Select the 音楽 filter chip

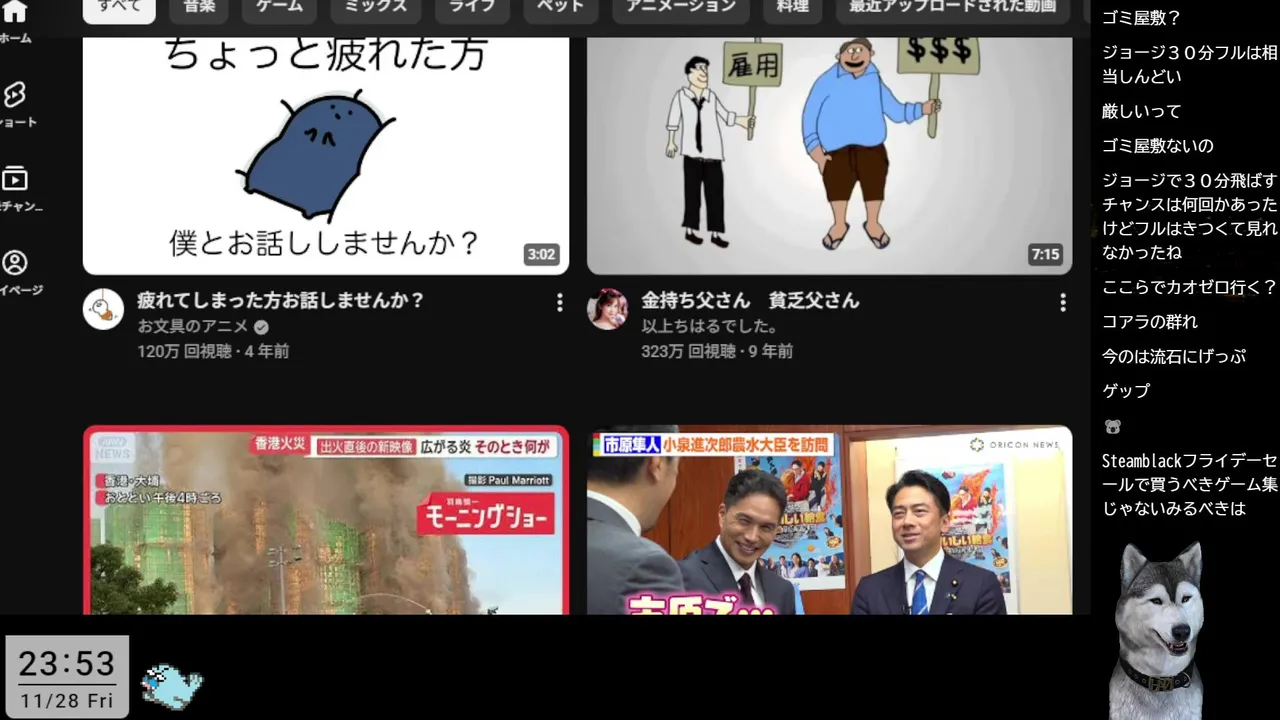click(199, 7)
